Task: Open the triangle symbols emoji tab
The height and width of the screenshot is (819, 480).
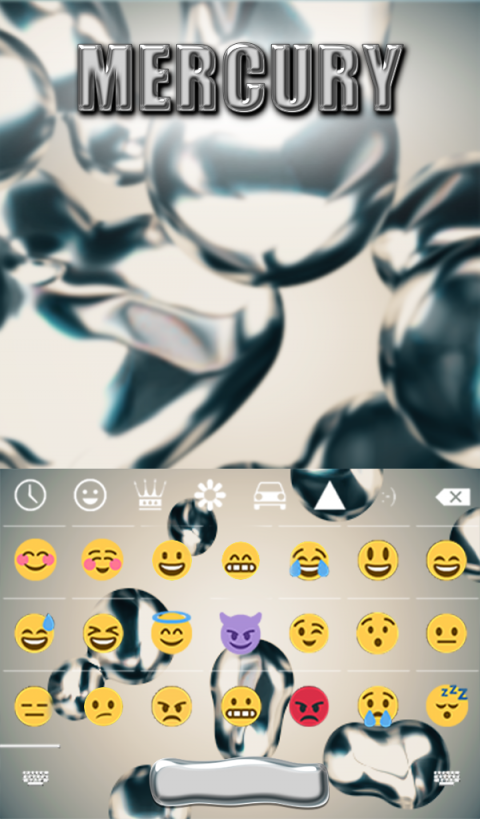Action: 330,496
